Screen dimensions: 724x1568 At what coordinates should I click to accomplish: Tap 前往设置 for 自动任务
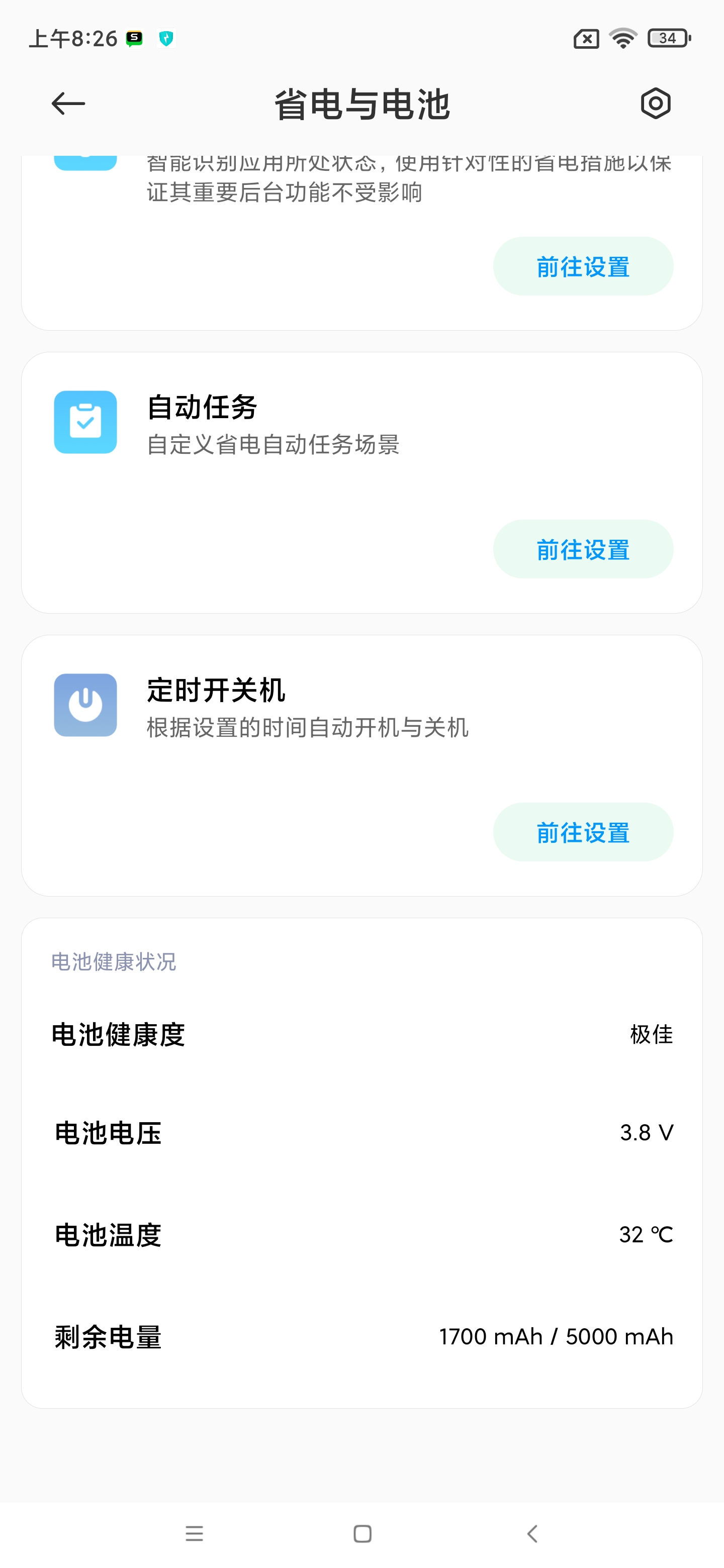coord(583,549)
